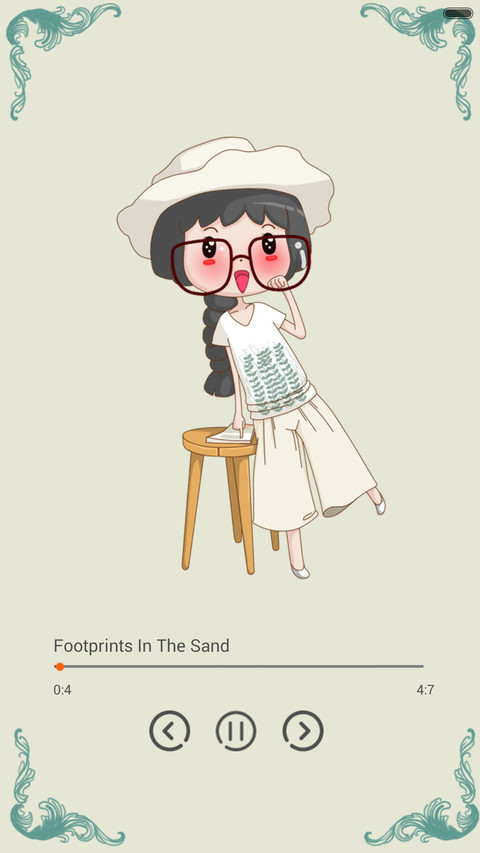Pause the playing song
This screenshot has width=480, height=853.
click(x=236, y=731)
